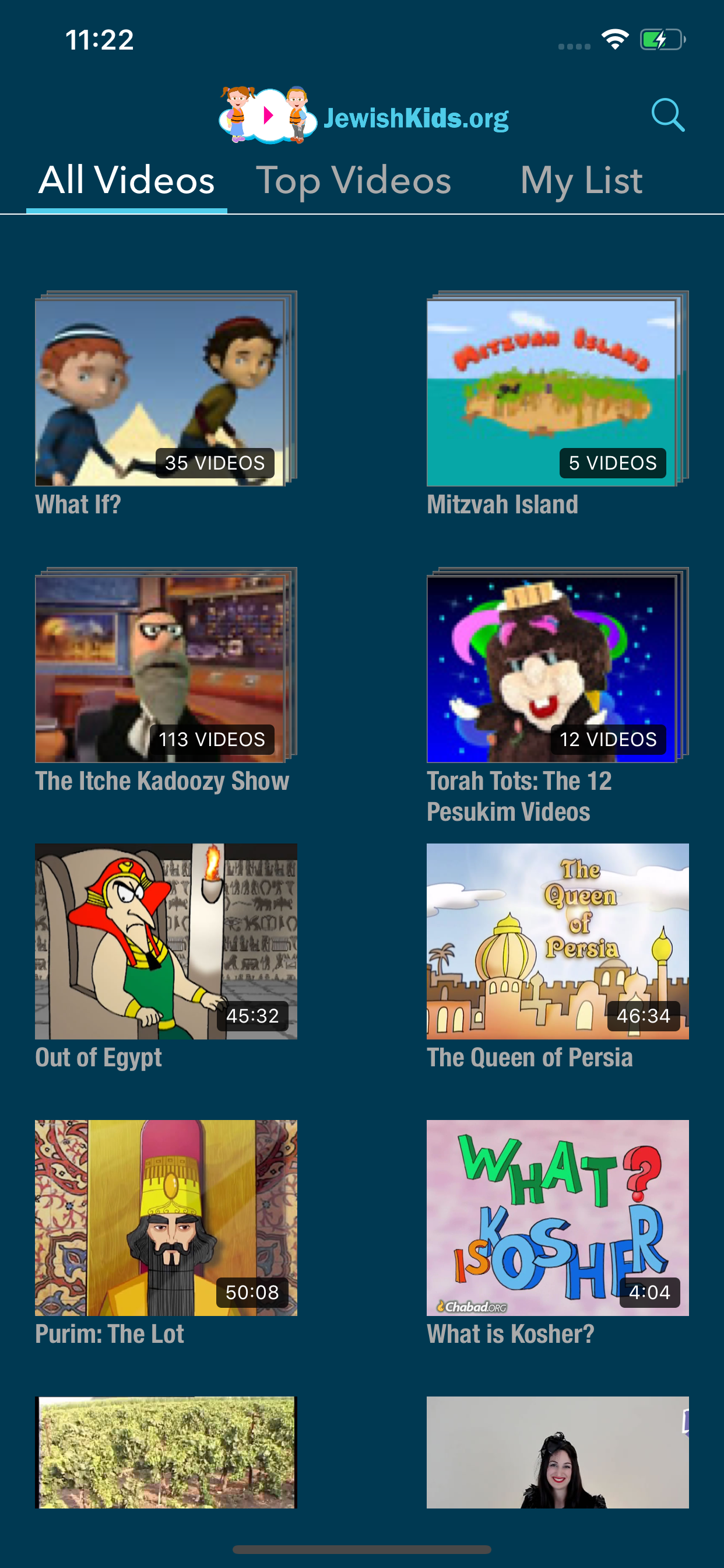Viewport: 724px width, 1568px height.
Task: Play the What is Kosher? video
Action: 557,1217
